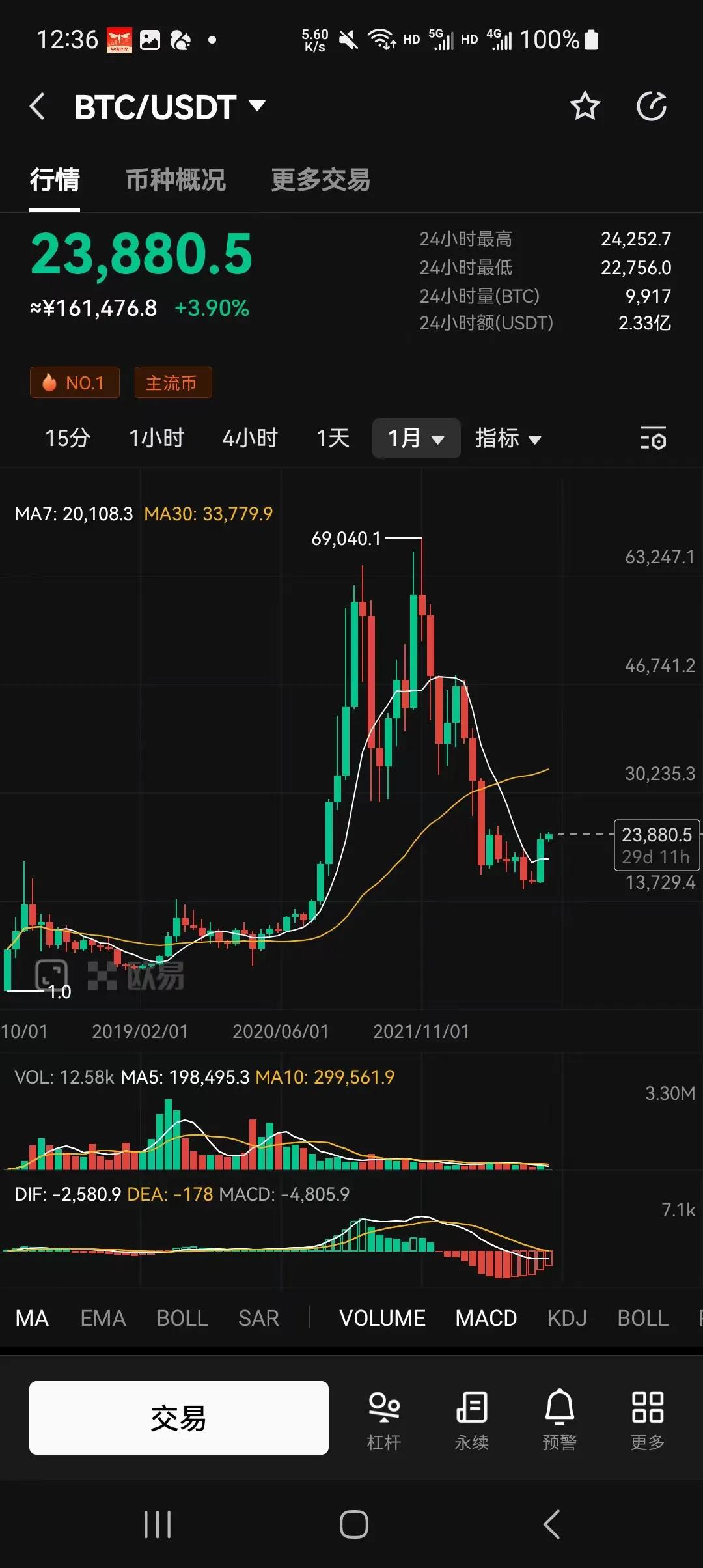The height and width of the screenshot is (1568, 703).
Task: Add BTC/USDT to favorites with the star
Action: (585, 106)
